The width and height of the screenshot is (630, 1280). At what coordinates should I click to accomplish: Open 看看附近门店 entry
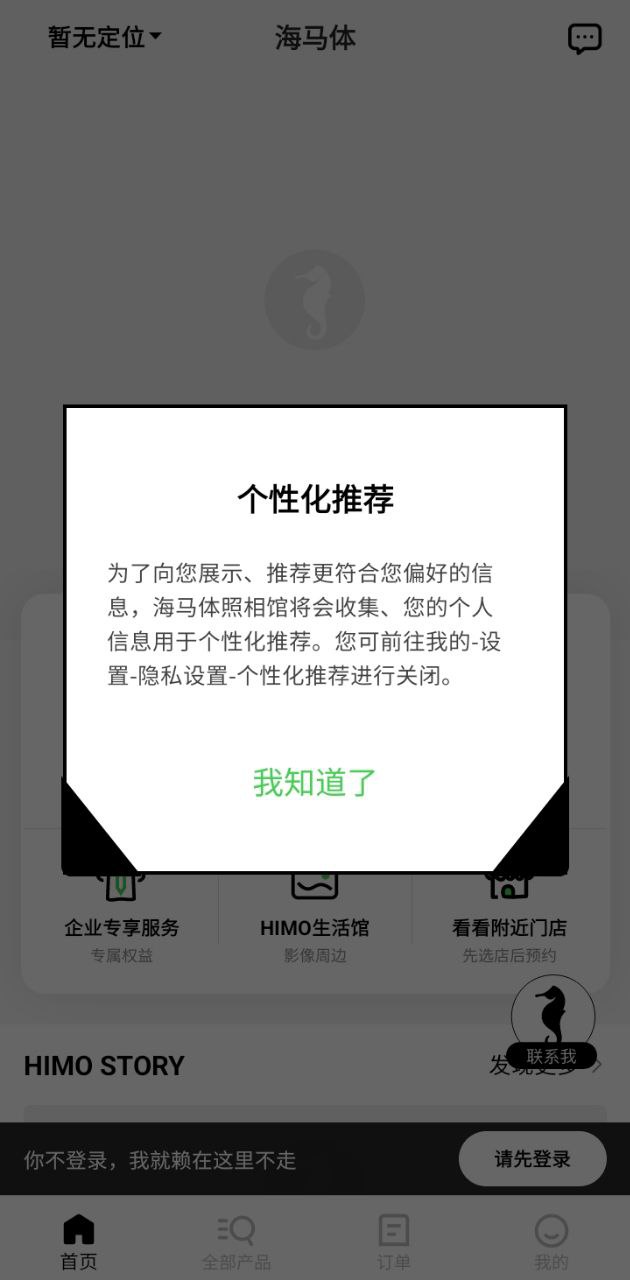tap(508, 927)
